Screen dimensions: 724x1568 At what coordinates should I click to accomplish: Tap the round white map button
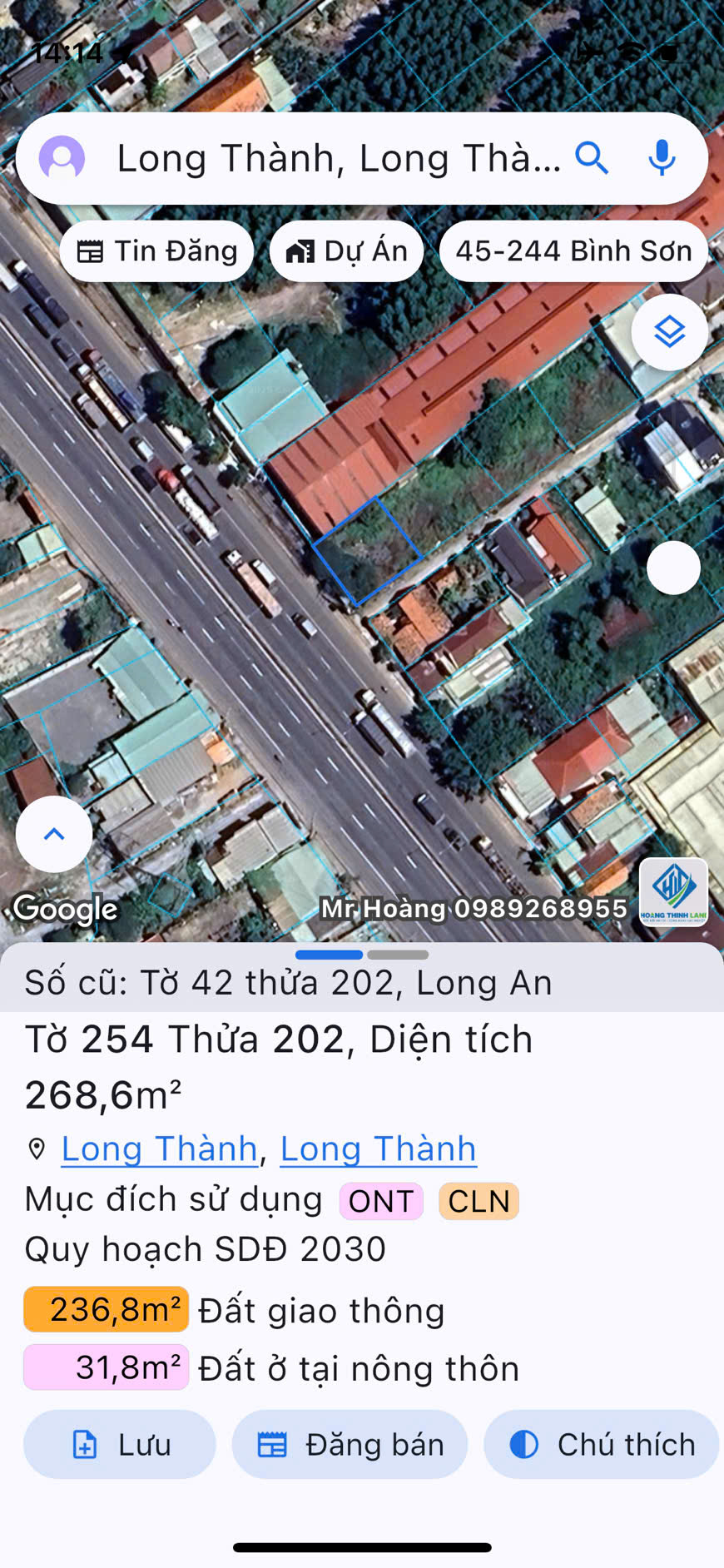click(673, 568)
